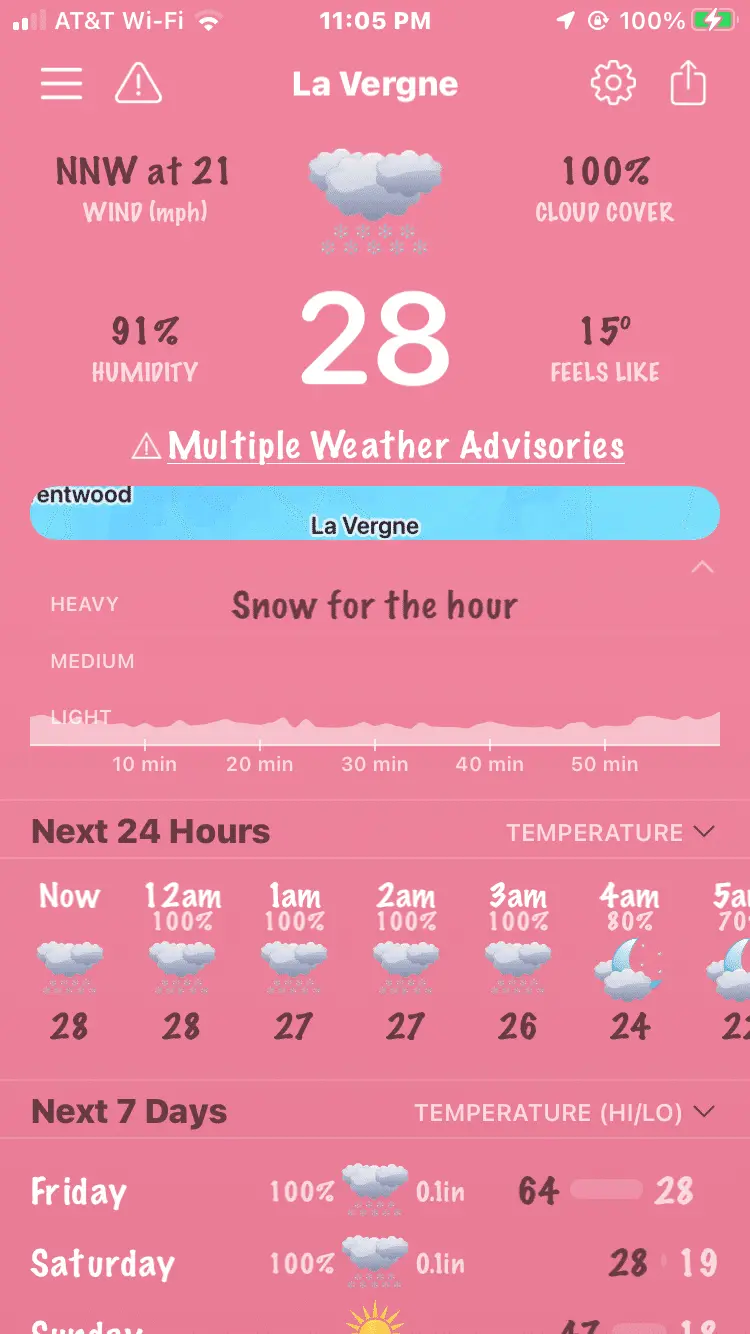Share the La Vergne forecast
The height and width of the screenshot is (1334, 750).
(688, 84)
